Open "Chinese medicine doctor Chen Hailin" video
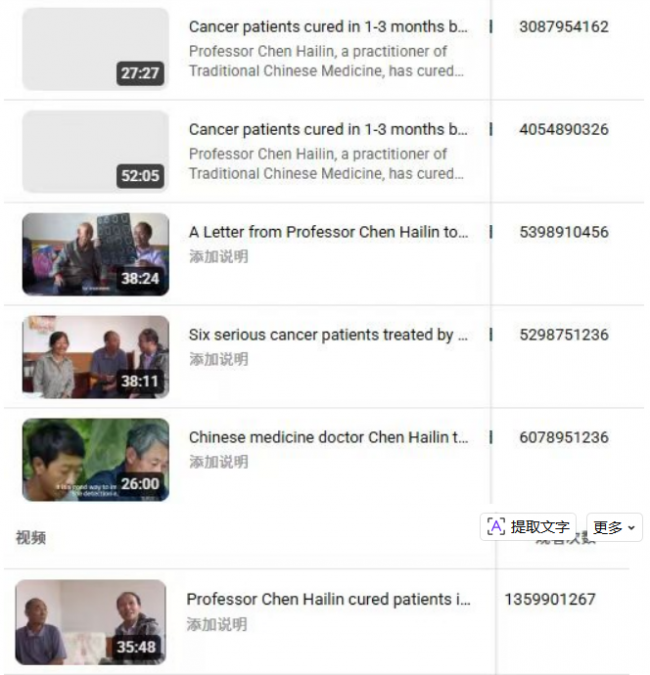 click(x=328, y=438)
